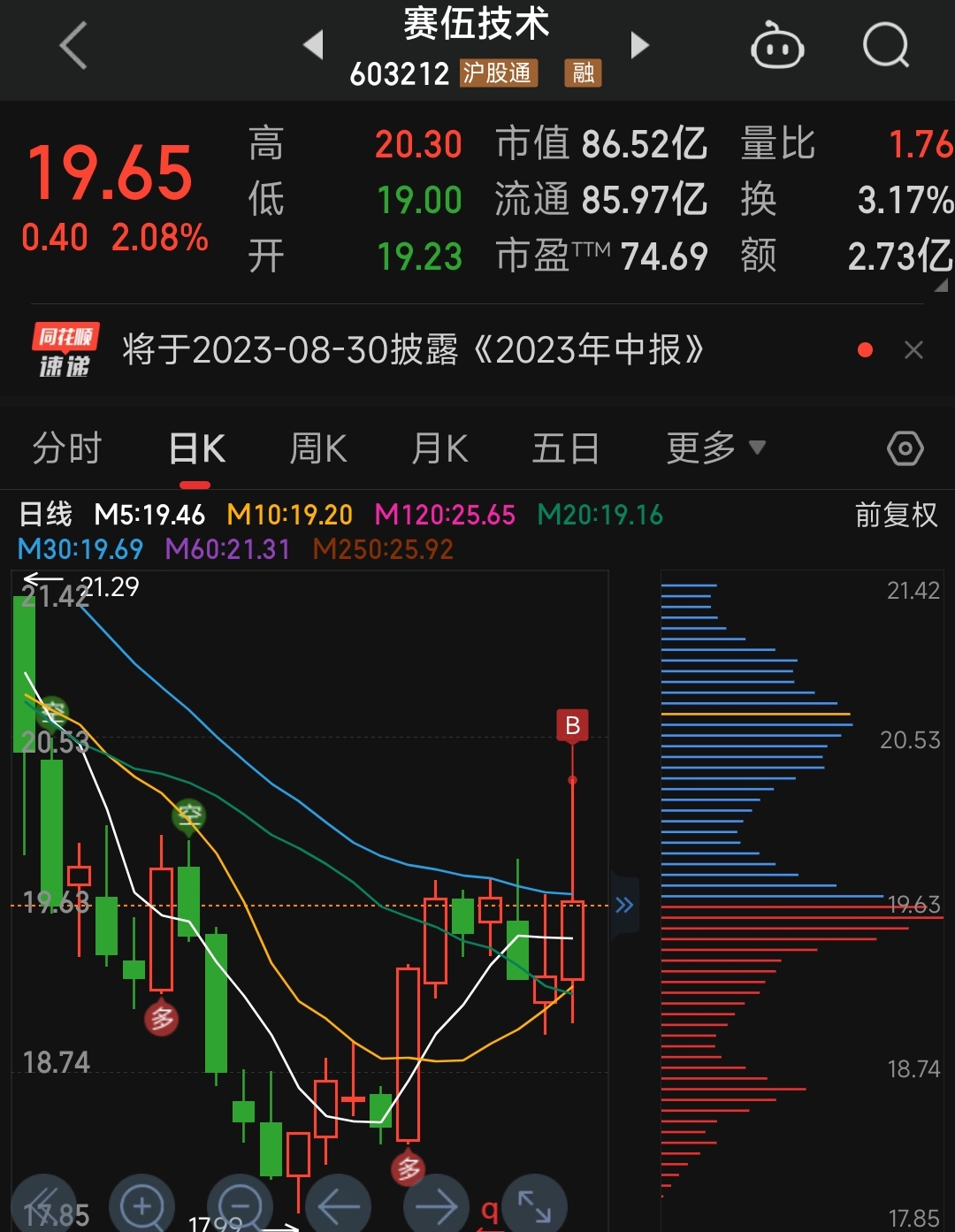Open the AI robot assistant
The width and height of the screenshot is (955, 1232).
(777, 46)
